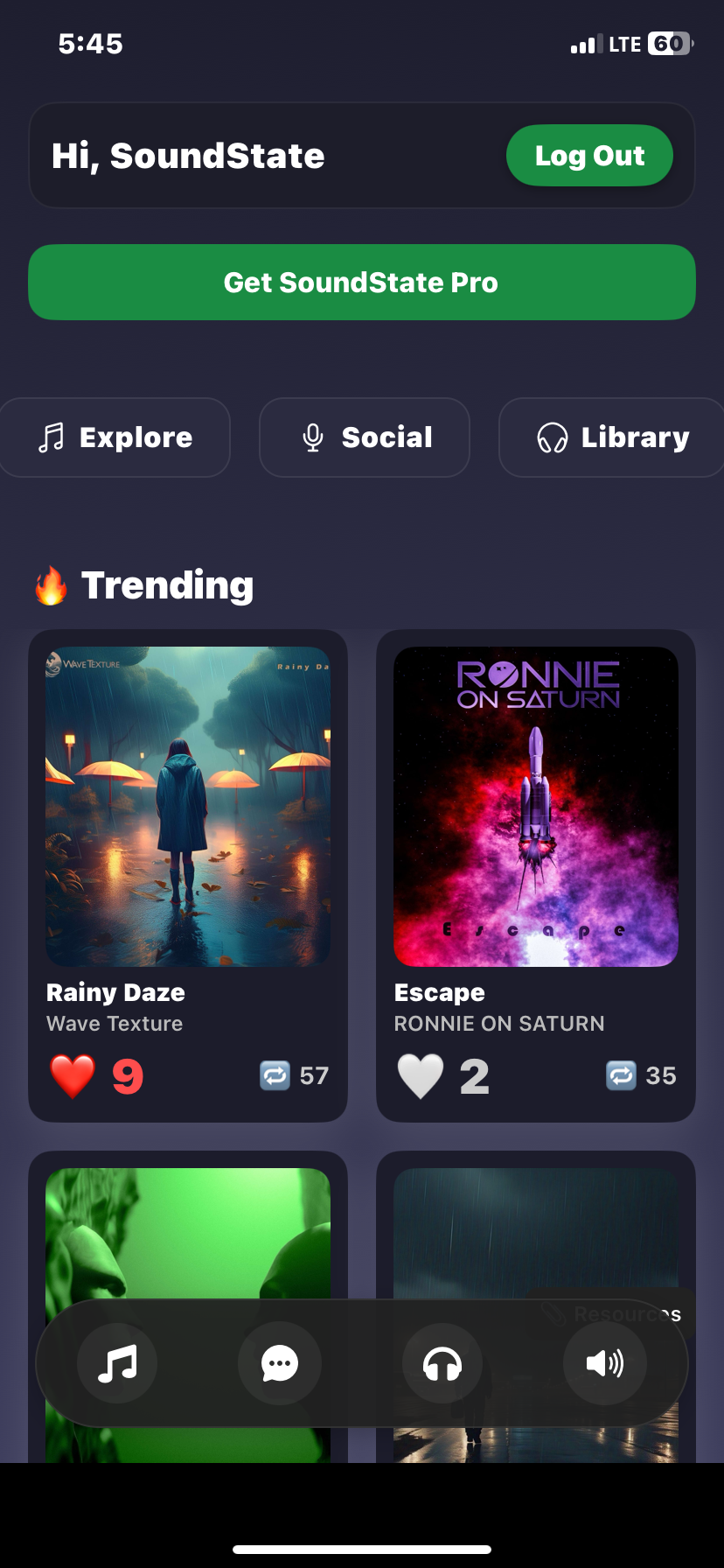
Task: Open the Explore section
Action: (115, 437)
